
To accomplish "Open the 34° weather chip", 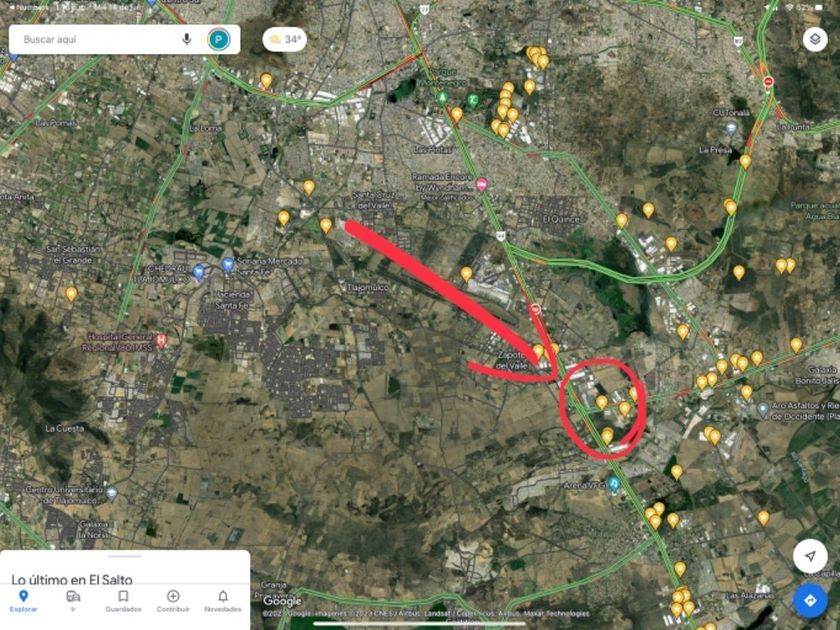I will [284, 40].
